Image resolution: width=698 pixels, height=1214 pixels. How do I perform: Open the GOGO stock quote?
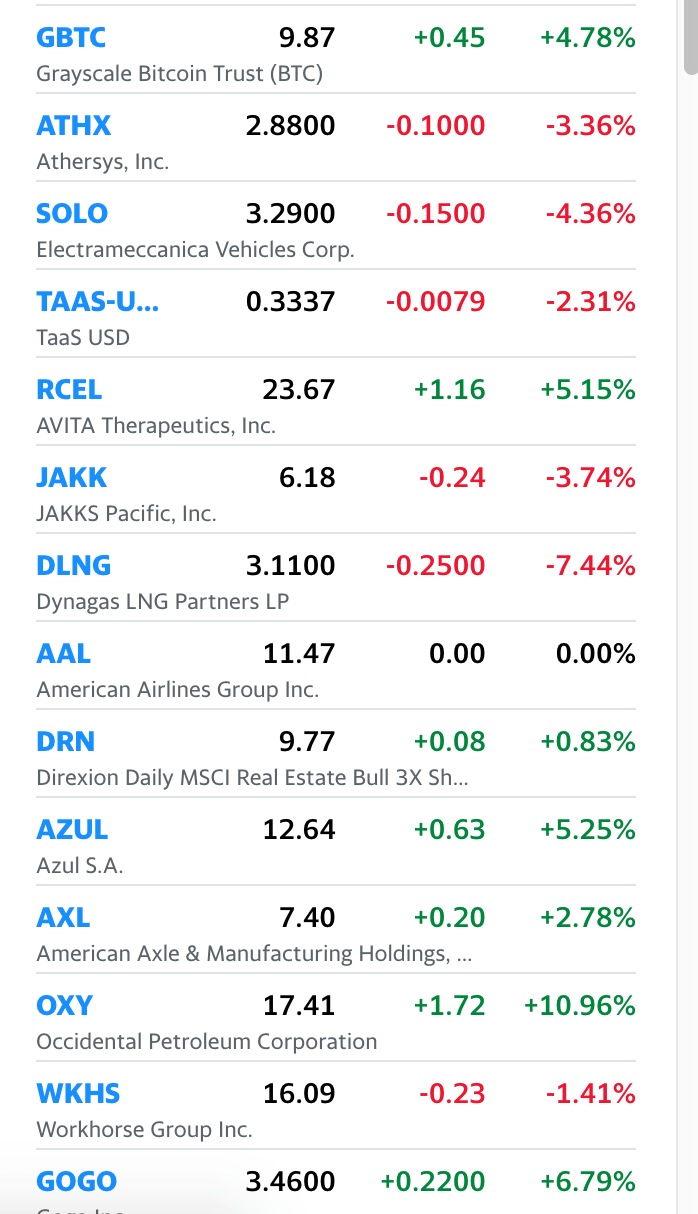[x=76, y=1182]
